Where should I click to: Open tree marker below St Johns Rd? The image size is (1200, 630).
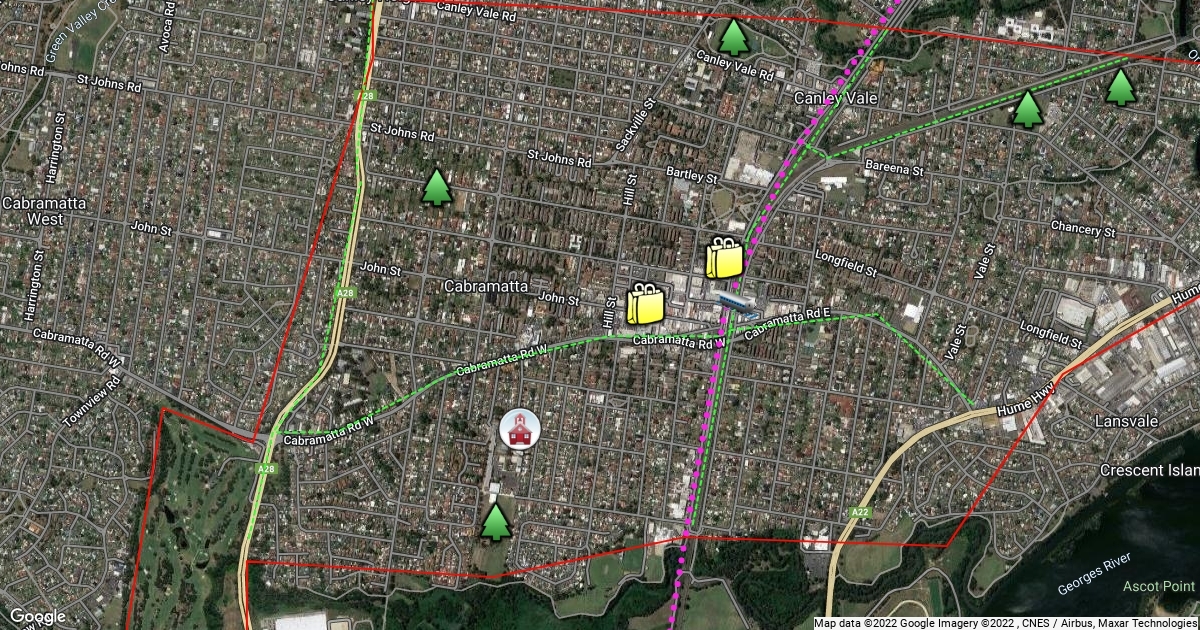tap(436, 187)
